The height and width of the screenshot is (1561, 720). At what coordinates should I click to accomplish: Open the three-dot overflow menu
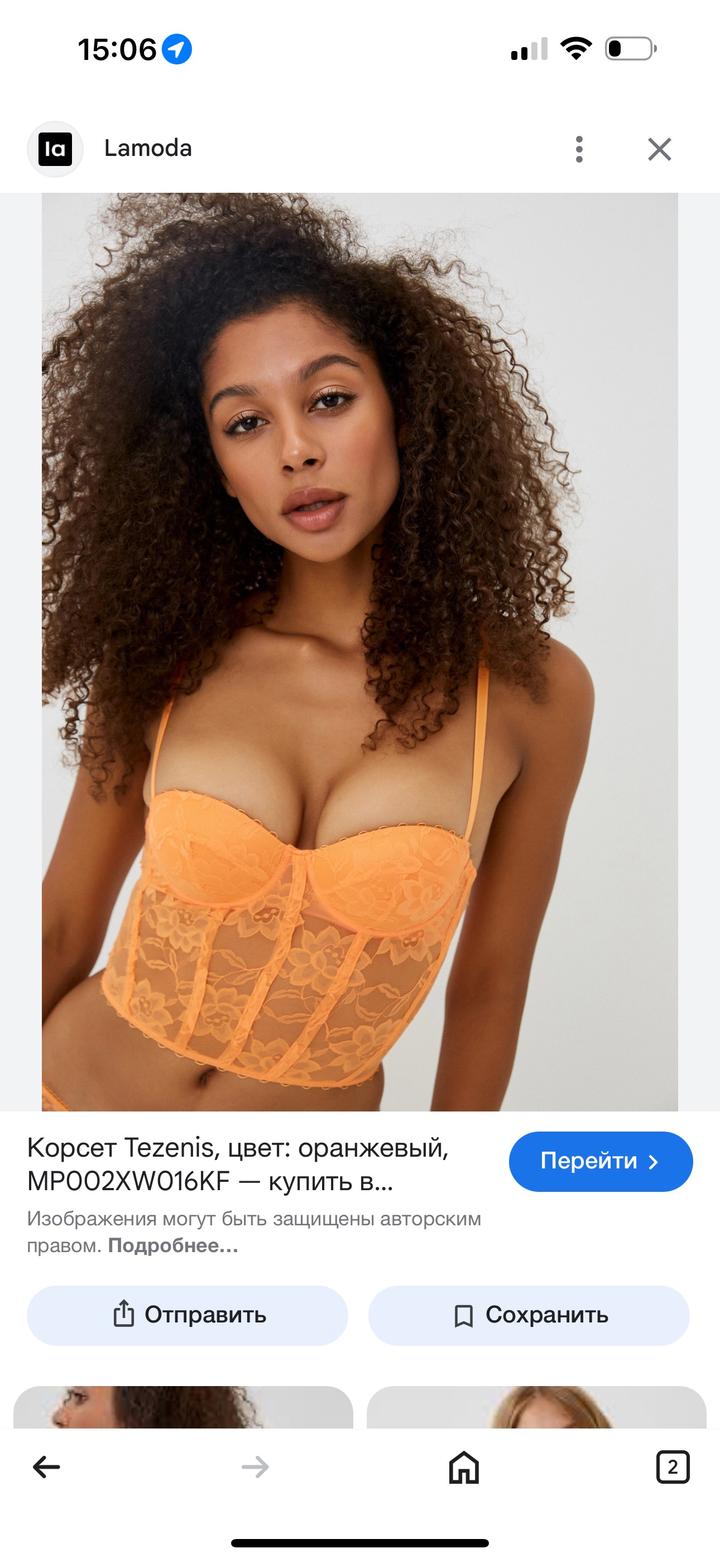coord(579,149)
